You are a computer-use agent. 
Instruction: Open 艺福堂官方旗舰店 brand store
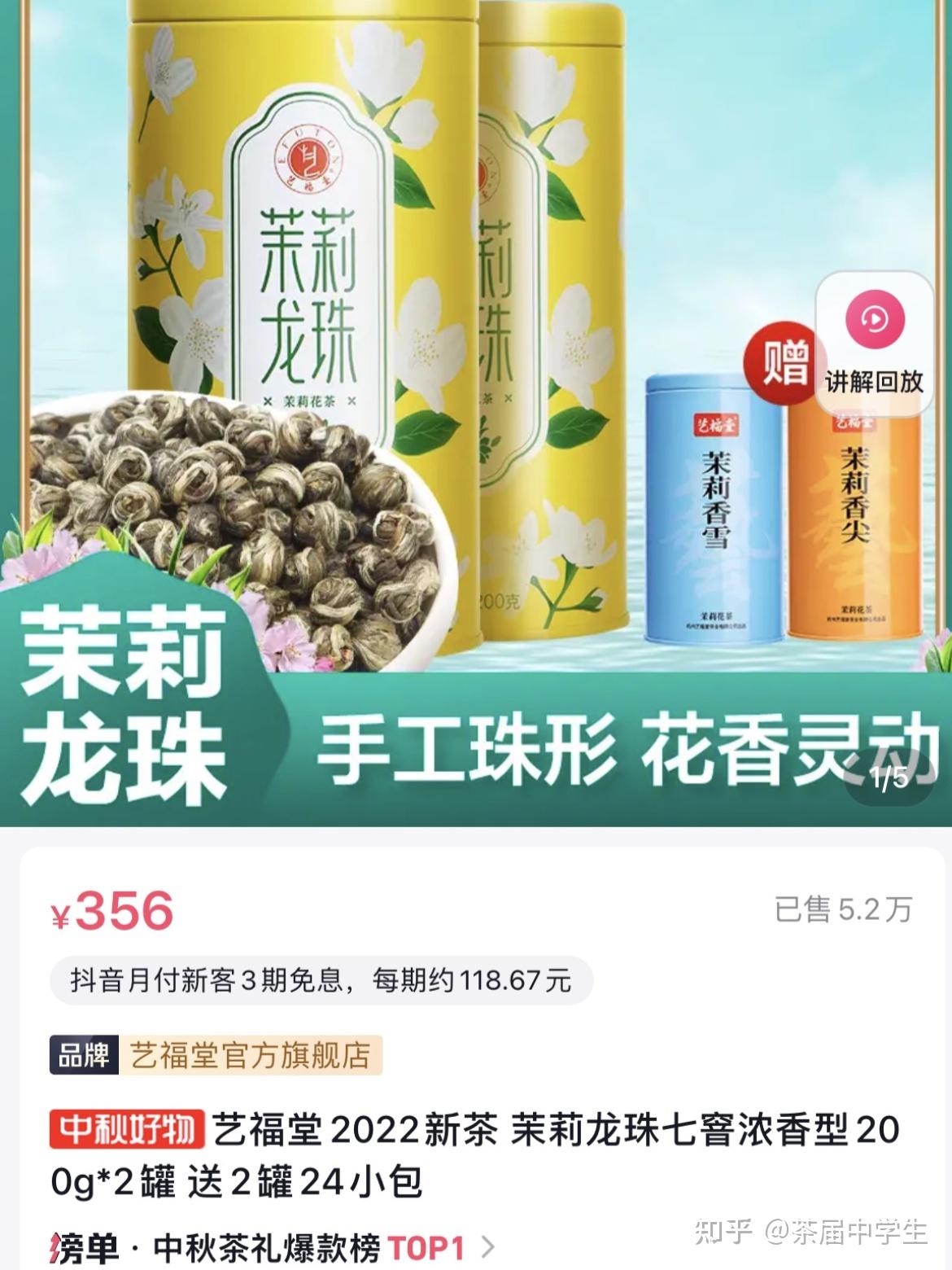(x=249, y=1056)
